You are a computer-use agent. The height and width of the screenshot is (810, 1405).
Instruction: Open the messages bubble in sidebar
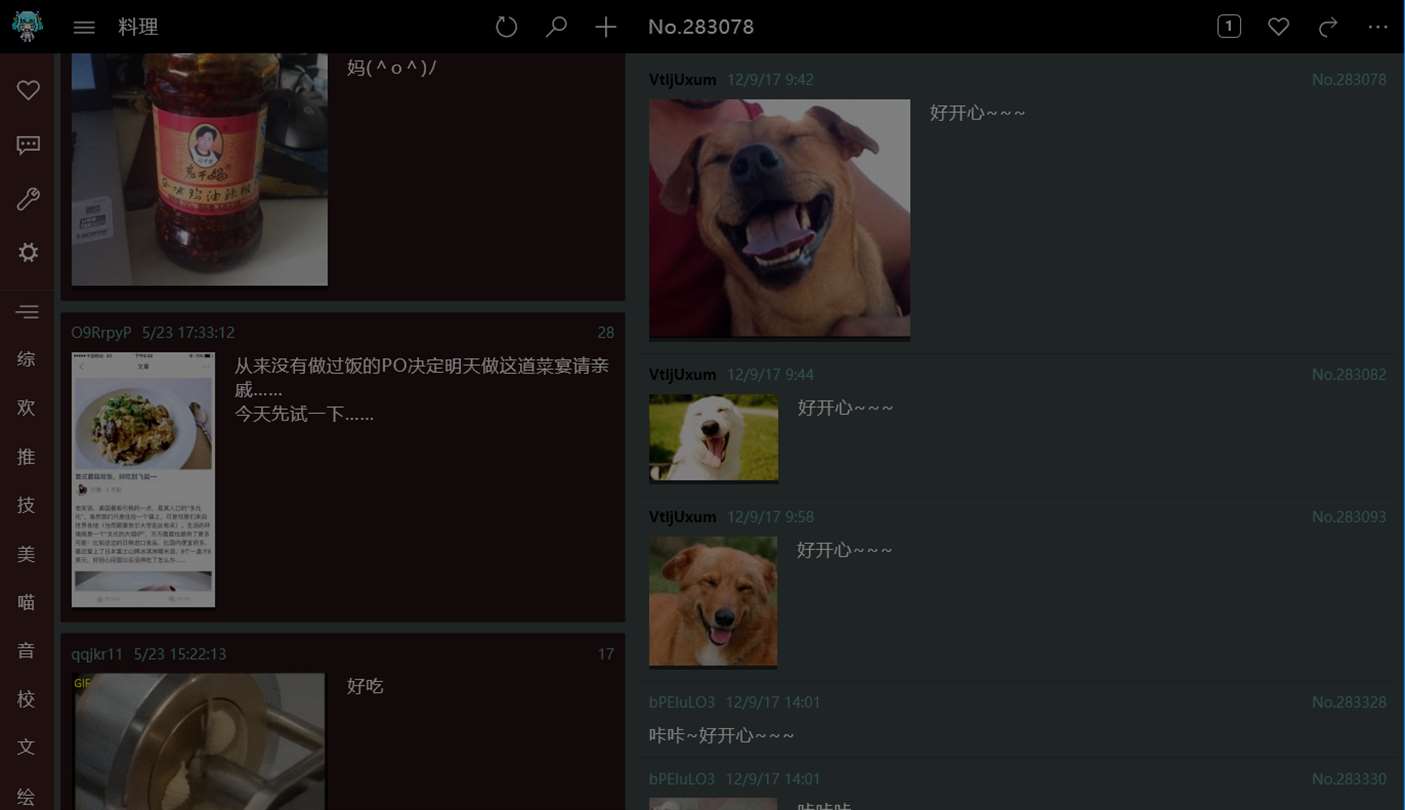(x=28, y=145)
